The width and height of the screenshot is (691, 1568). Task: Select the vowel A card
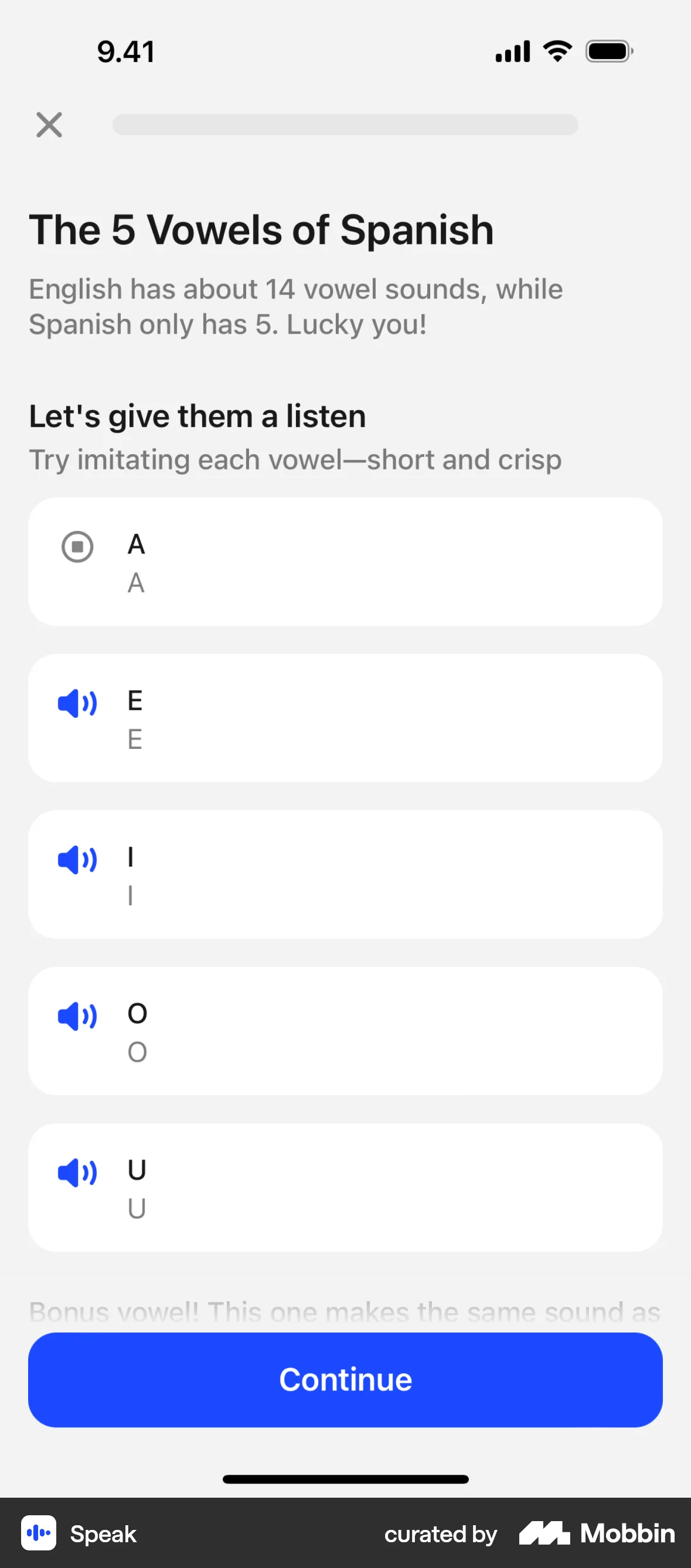345,561
